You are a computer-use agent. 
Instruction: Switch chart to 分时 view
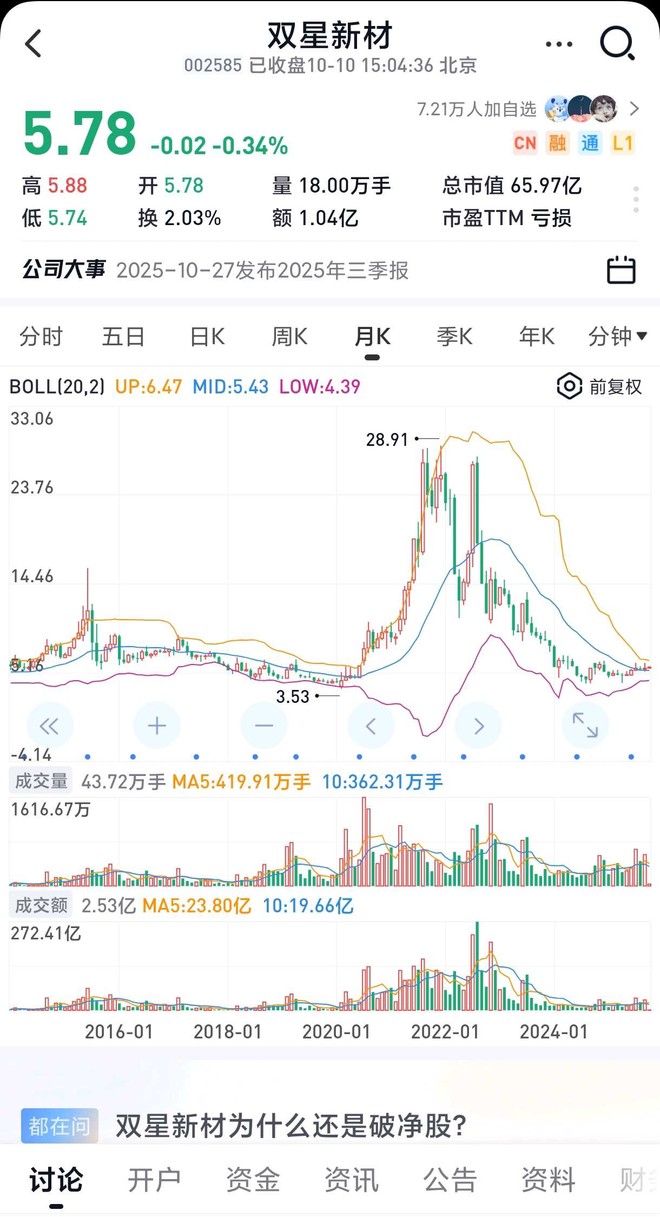[41, 336]
